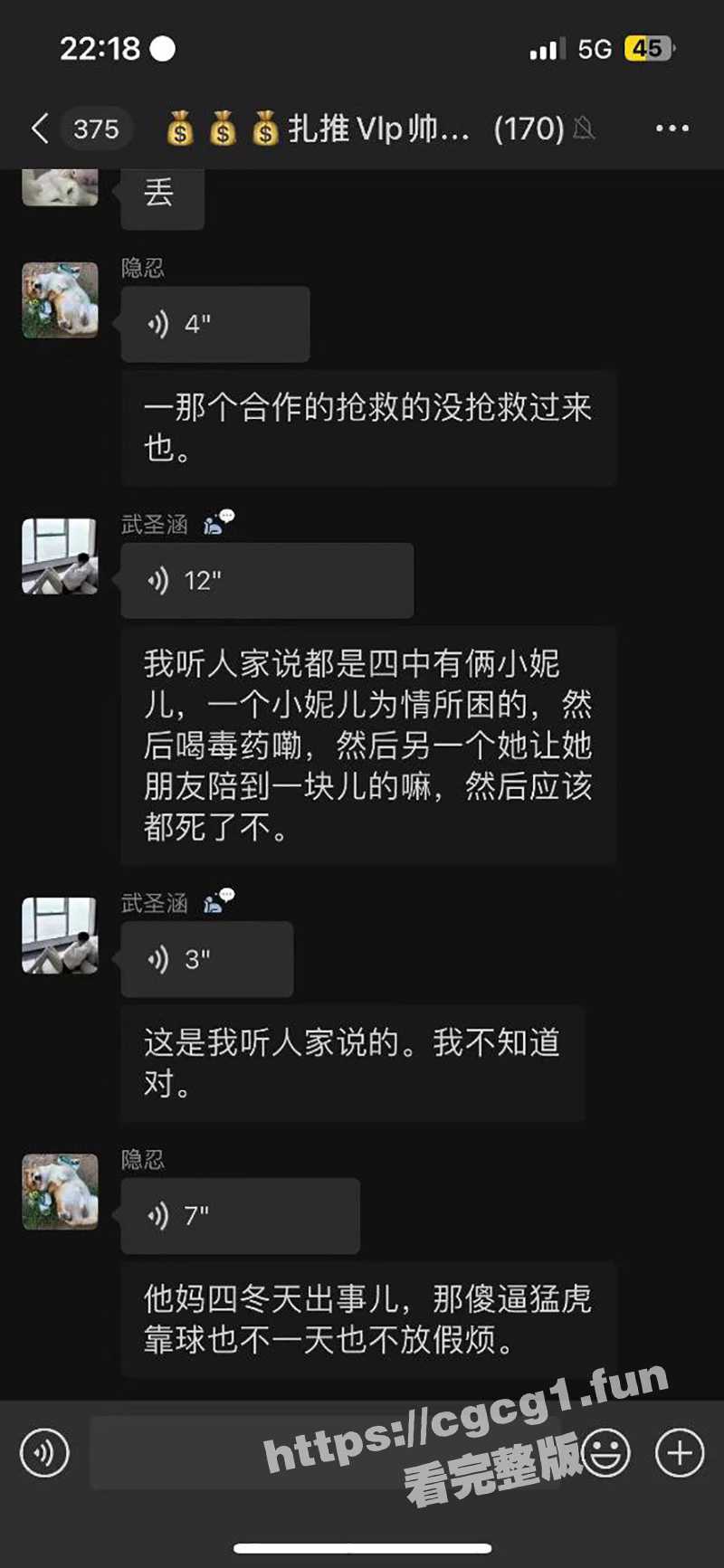Open the emoji sticker panel
Viewport: 724px width, 1568px height.
point(605,1453)
